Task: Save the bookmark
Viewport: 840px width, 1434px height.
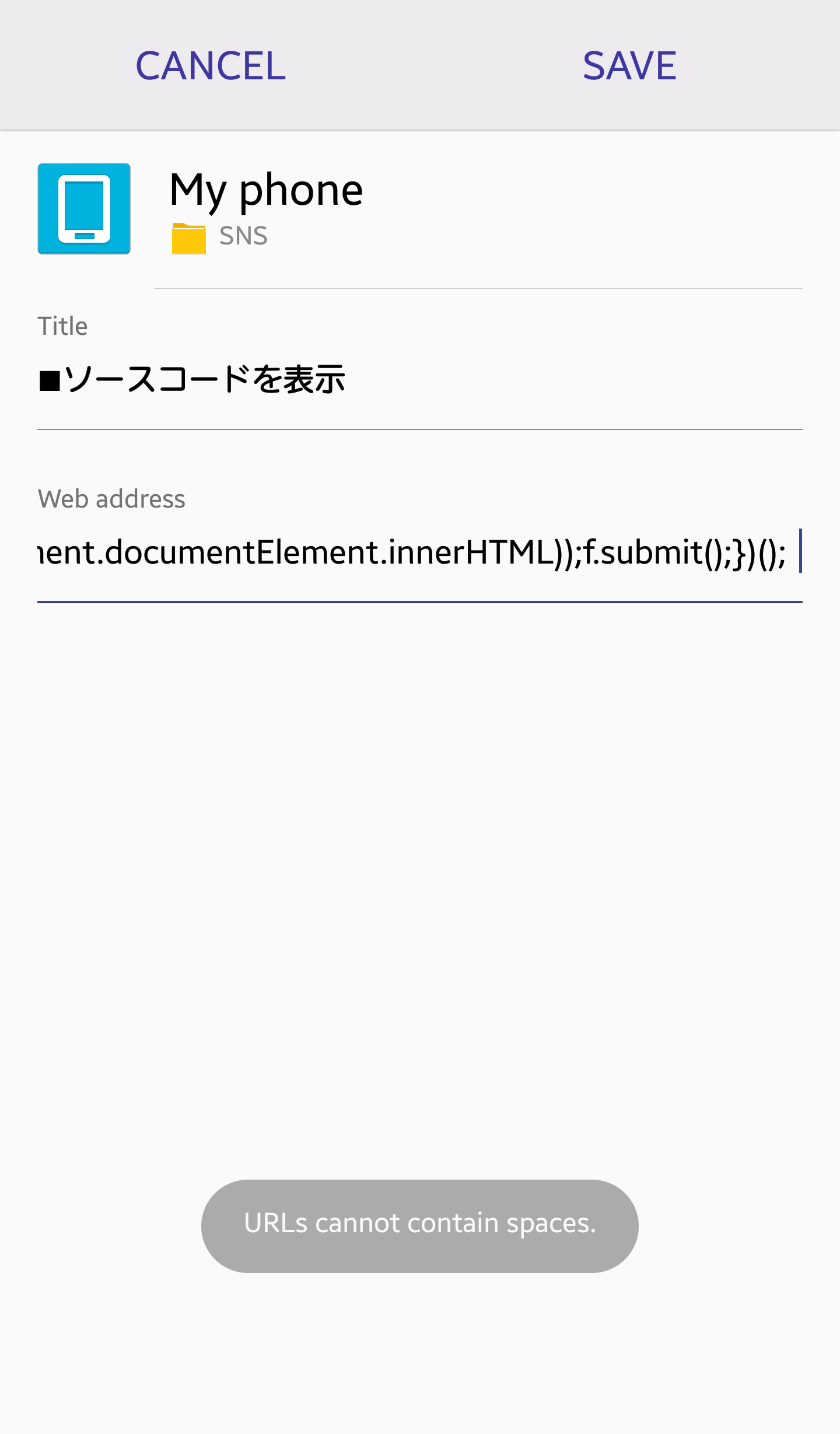Action: tap(629, 65)
